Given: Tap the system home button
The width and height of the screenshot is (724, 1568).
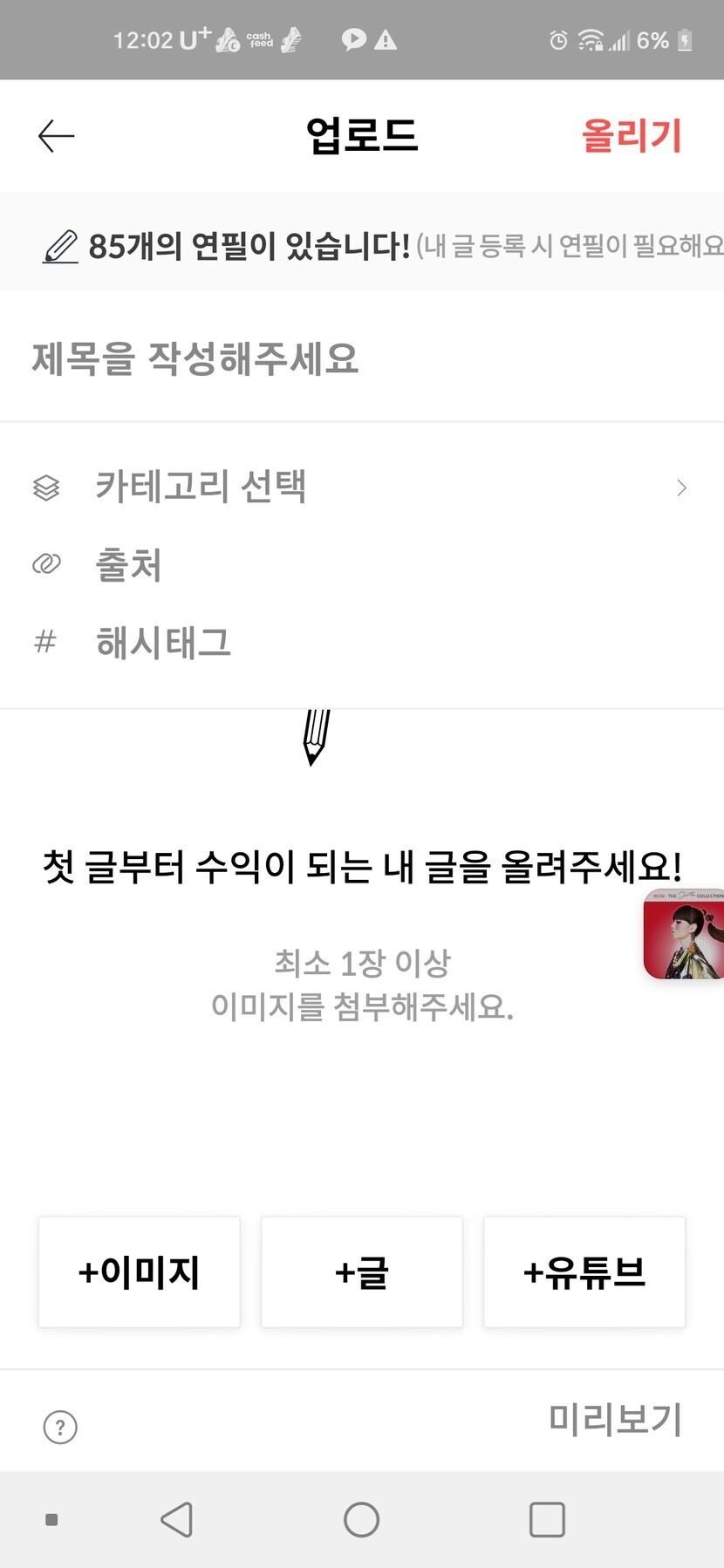Looking at the screenshot, I should (x=361, y=1520).
